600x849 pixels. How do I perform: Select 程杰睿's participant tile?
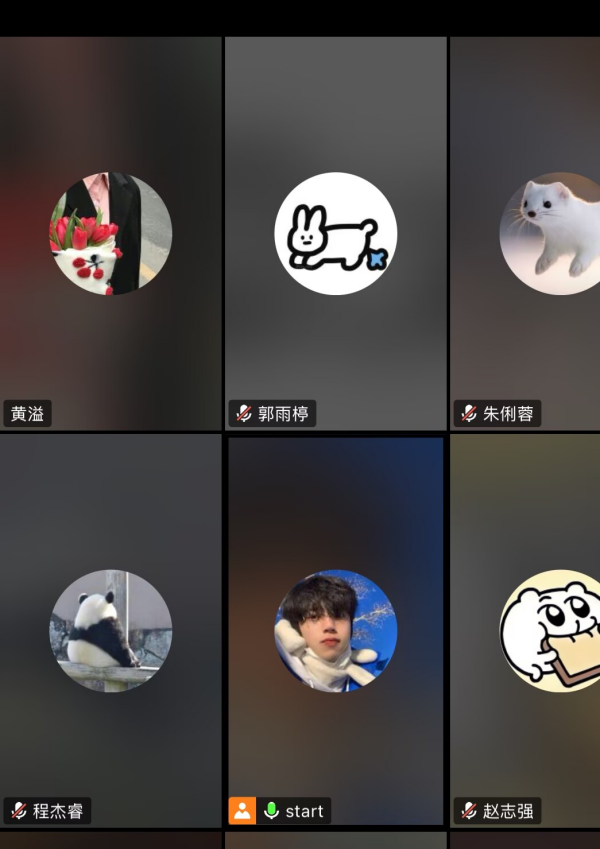[x=110, y=630]
